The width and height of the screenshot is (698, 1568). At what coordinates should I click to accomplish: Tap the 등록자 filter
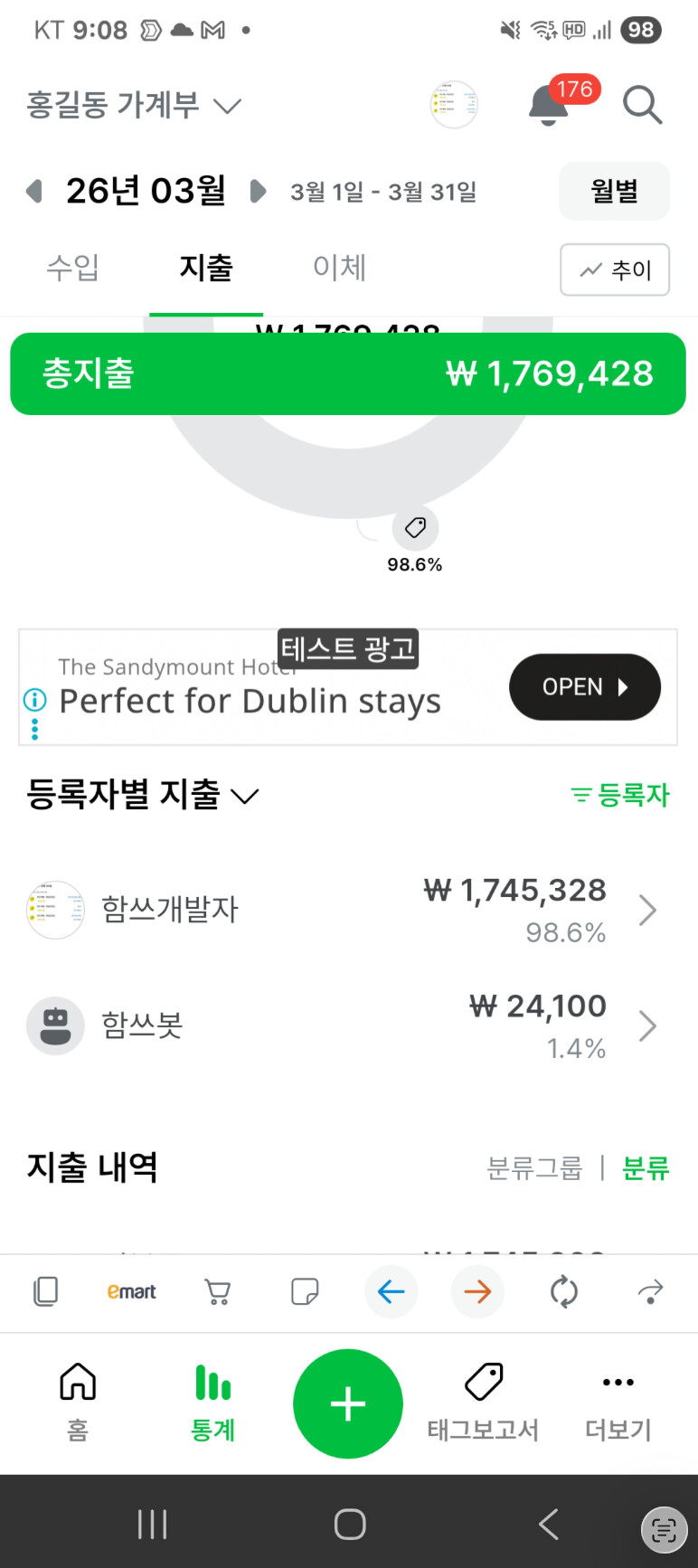pyautogui.click(x=620, y=795)
